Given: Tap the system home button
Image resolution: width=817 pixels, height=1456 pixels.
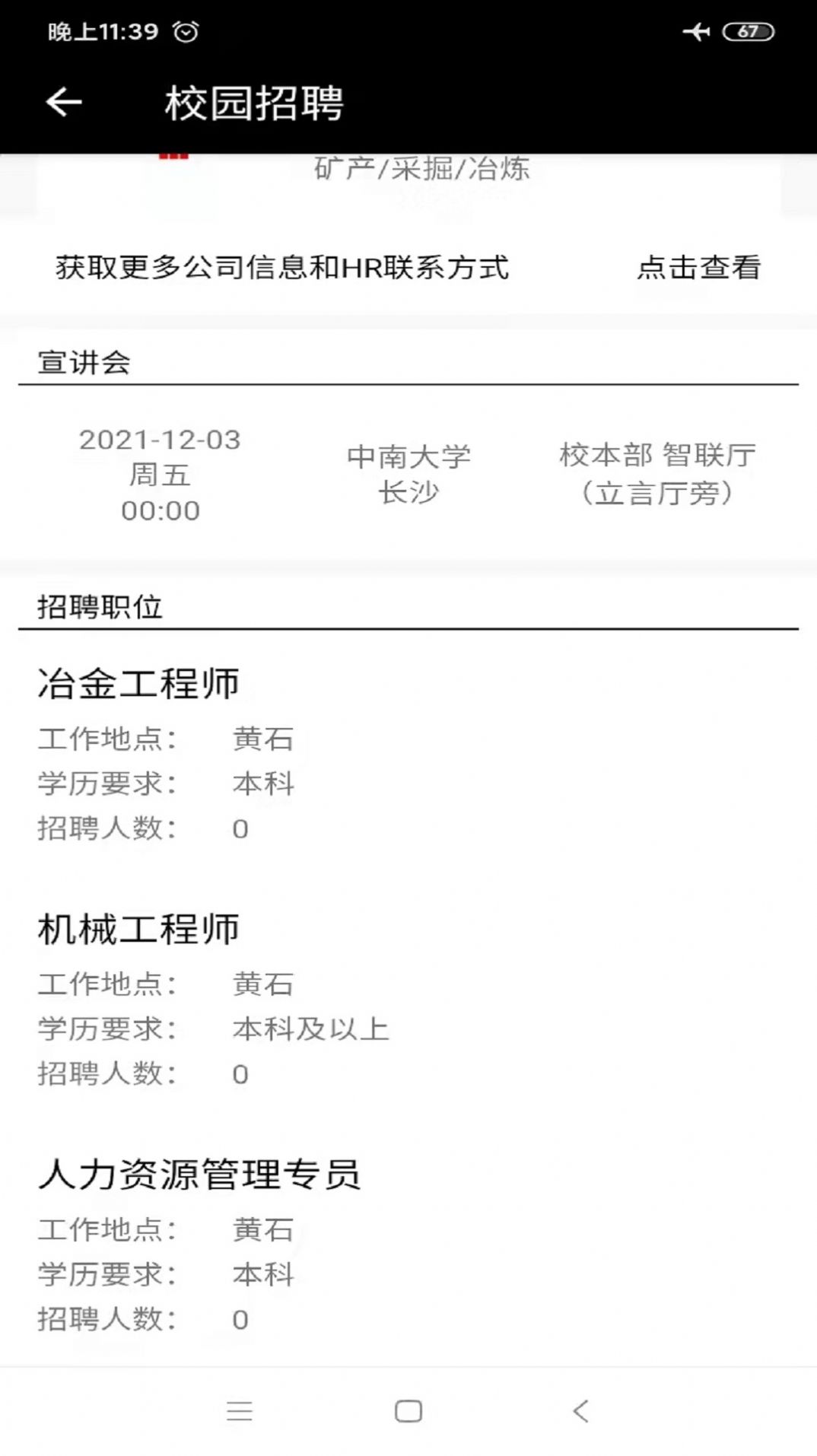Looking at the screenshot, I should [x=408, y=1411].
